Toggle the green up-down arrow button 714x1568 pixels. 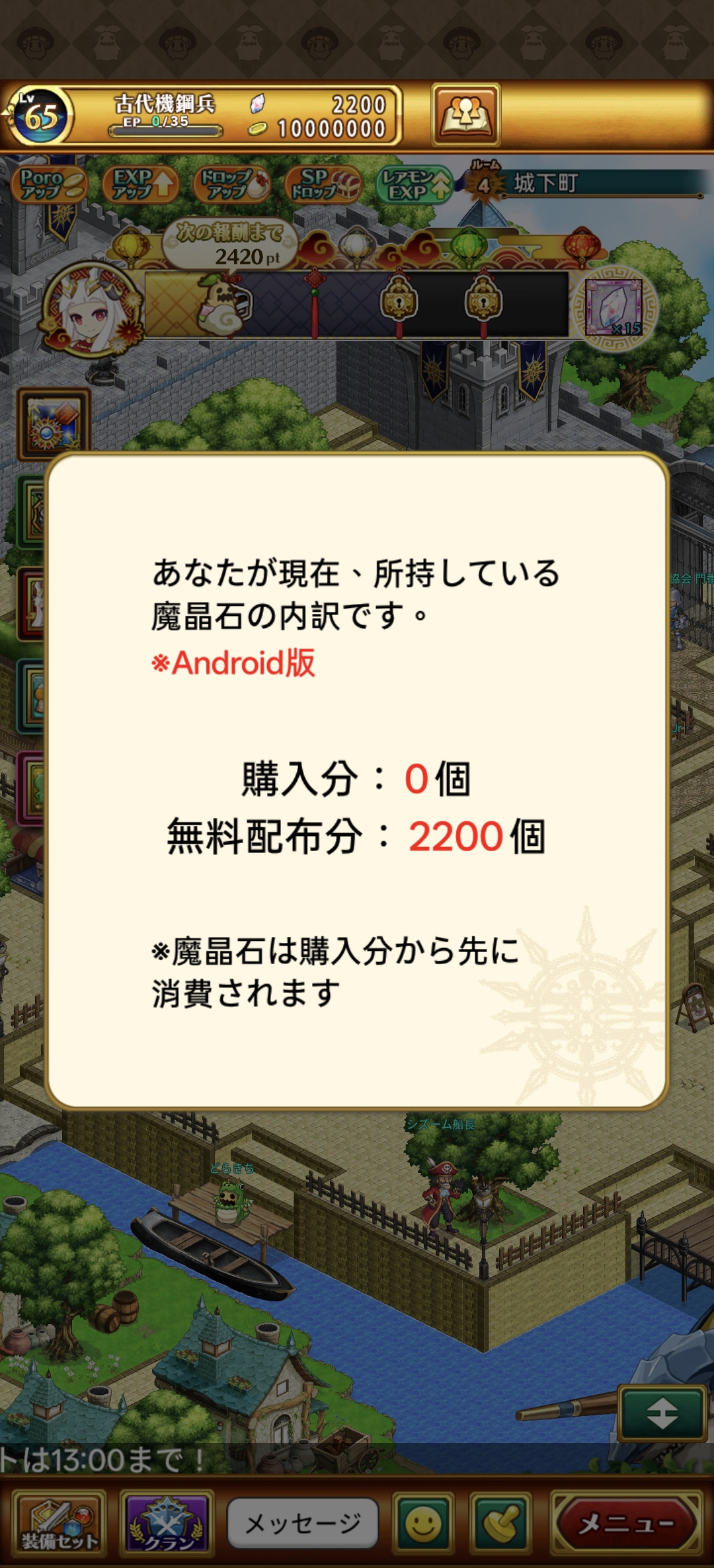pyautogui.click(x=662, y=1414)
